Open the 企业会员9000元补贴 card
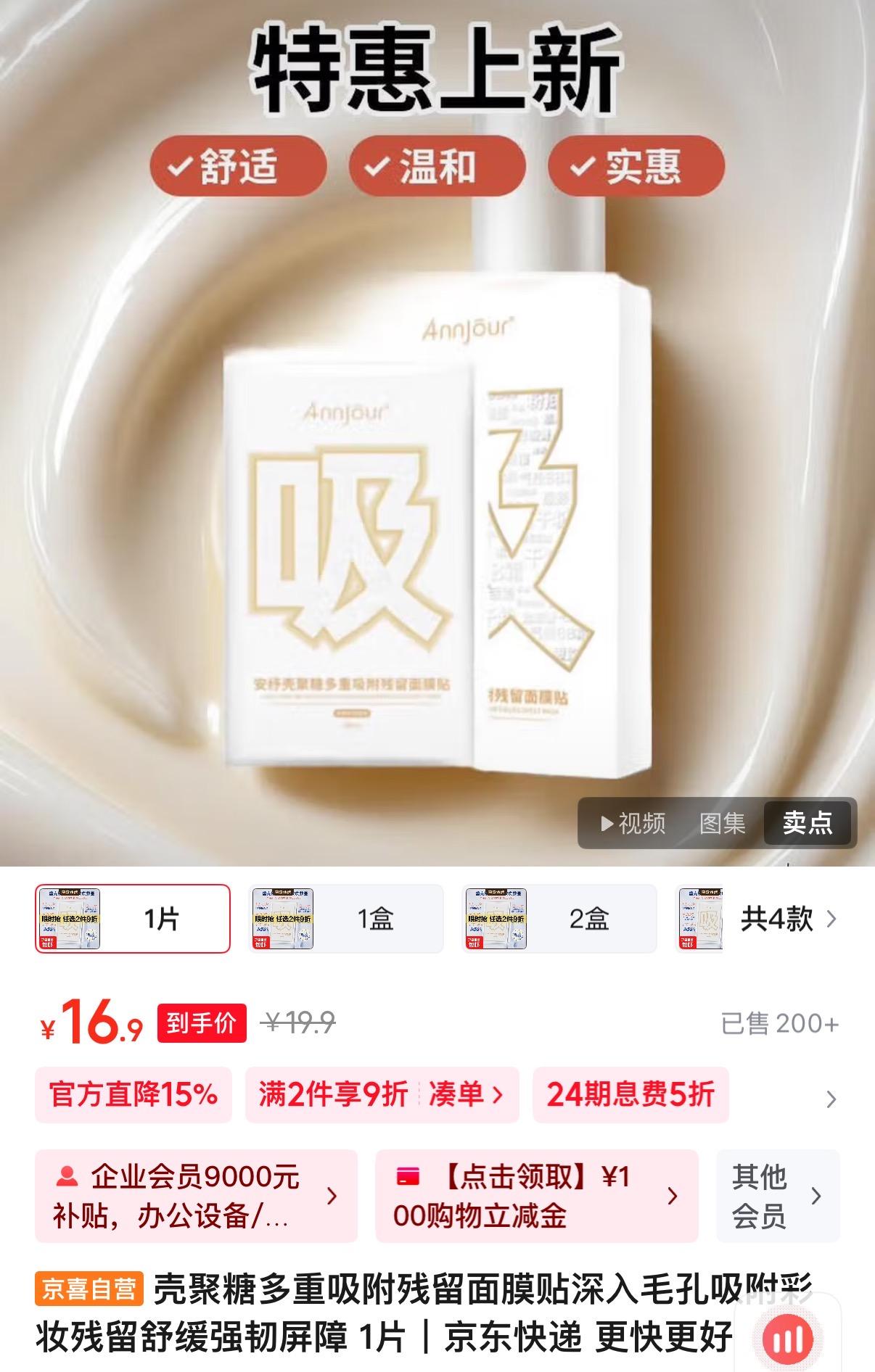The image size is (875, 1372). coord(196,1196)
